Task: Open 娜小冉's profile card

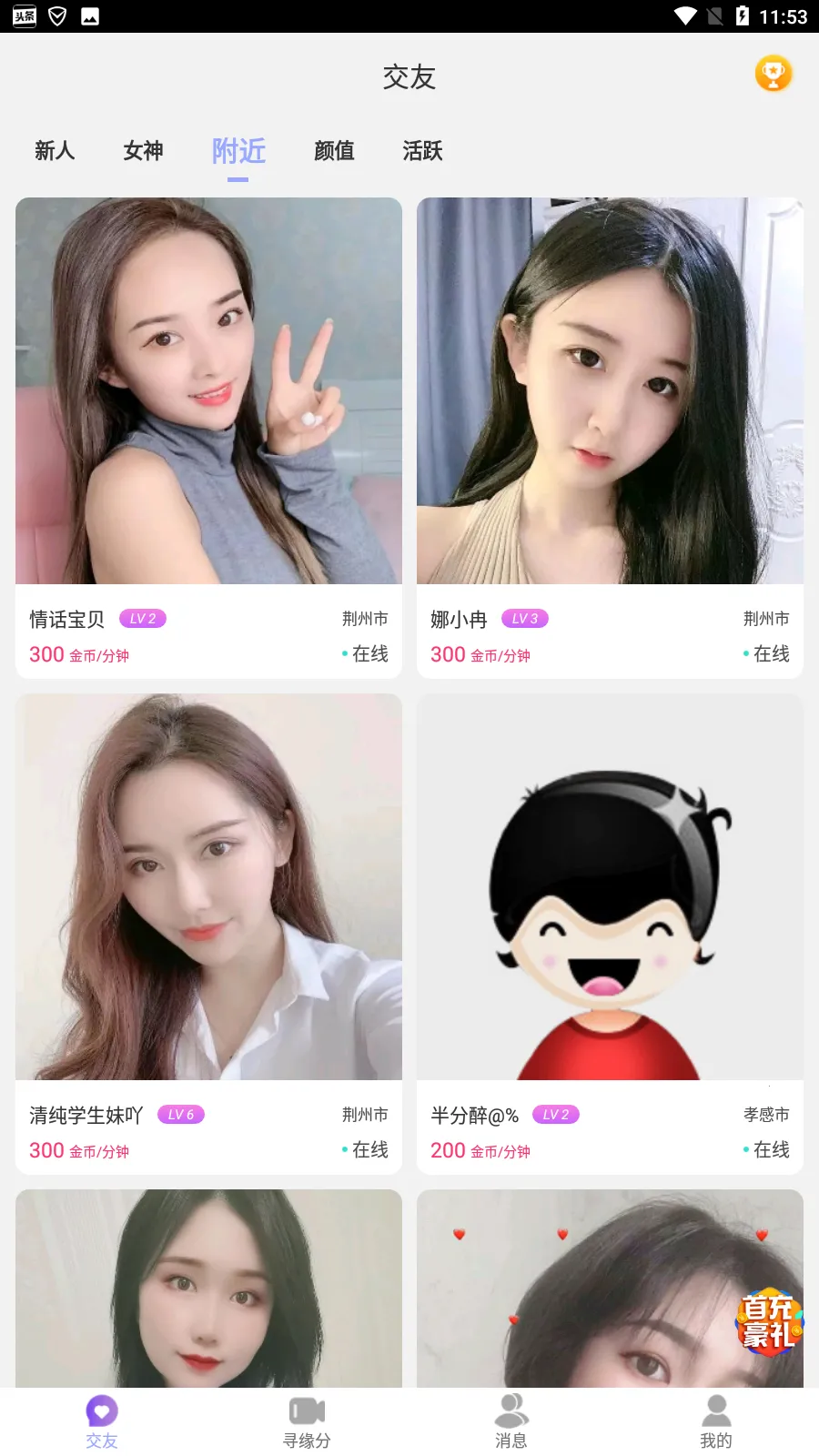Action: coord(610,437)
